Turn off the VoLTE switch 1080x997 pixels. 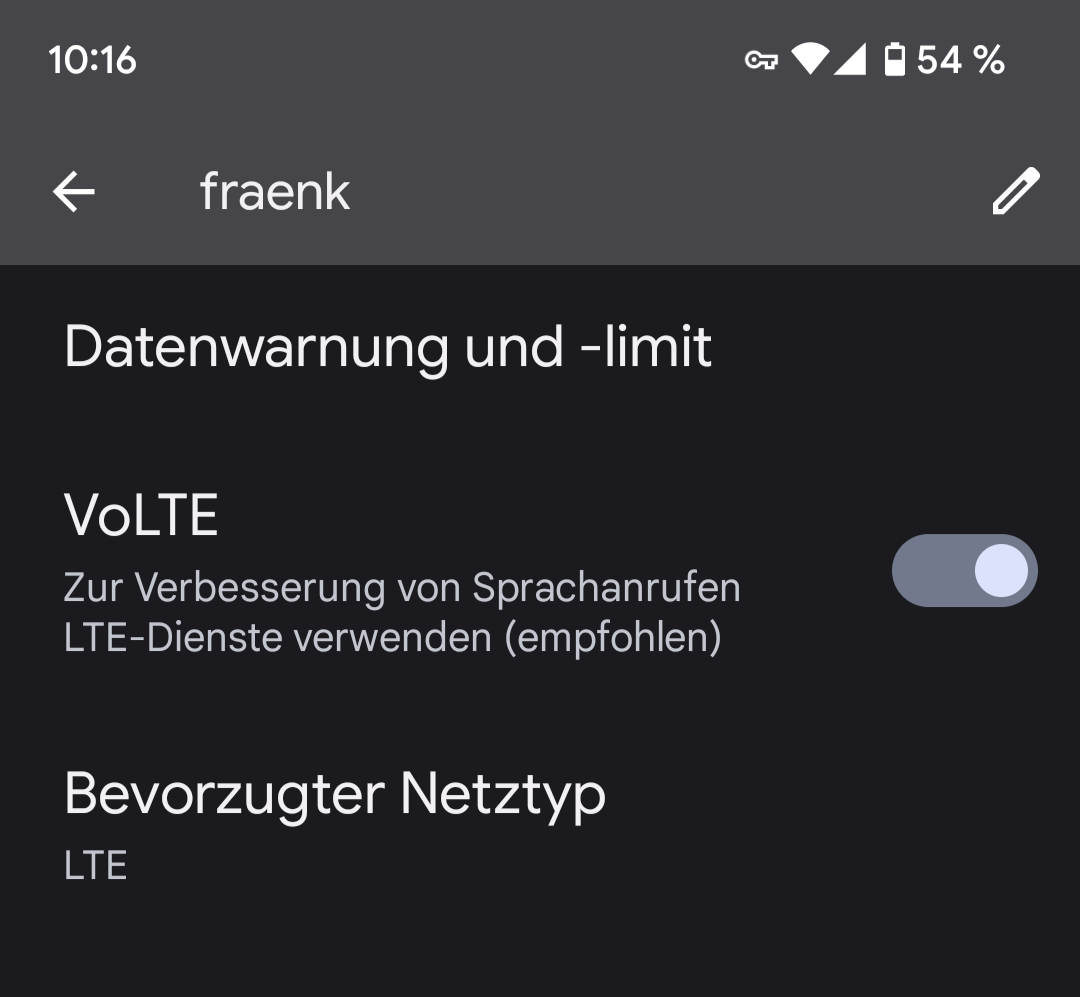click(964, 571)
